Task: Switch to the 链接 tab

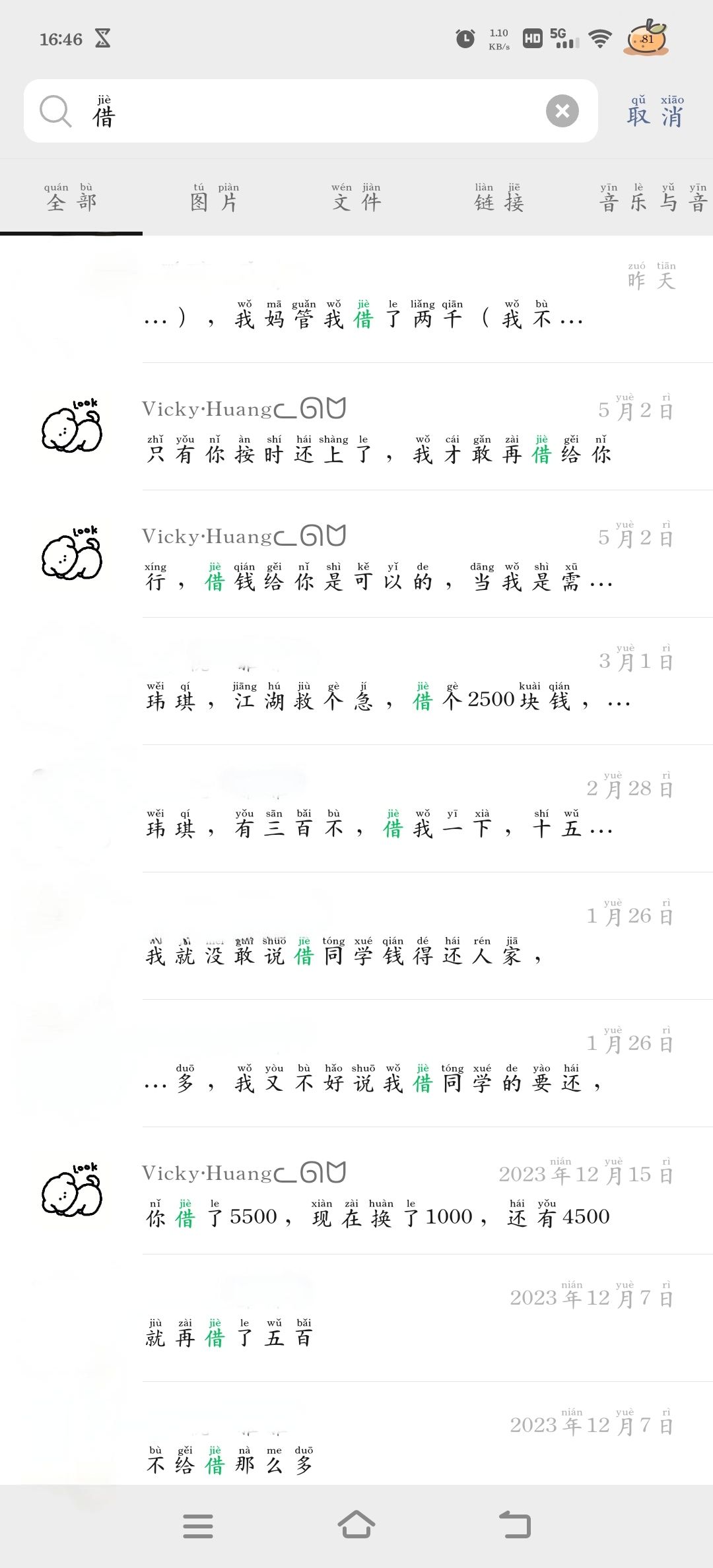Action: (499, 198)
